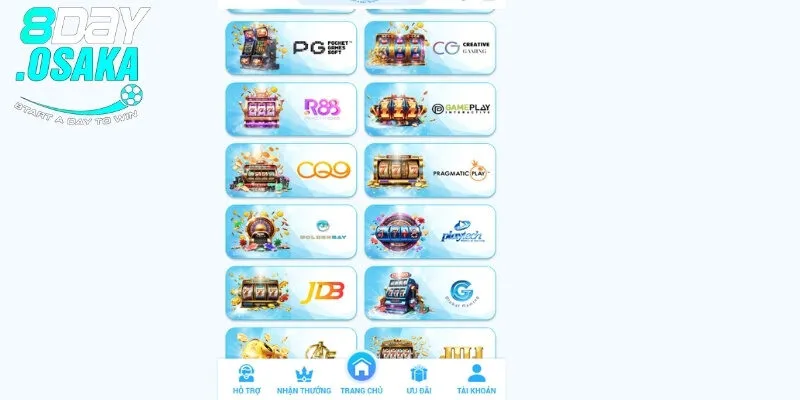The image size is (800, 400).
Task: Open the PG Pocket Games Soft provider
Action: pyautogui.click(x=291, y=48)
